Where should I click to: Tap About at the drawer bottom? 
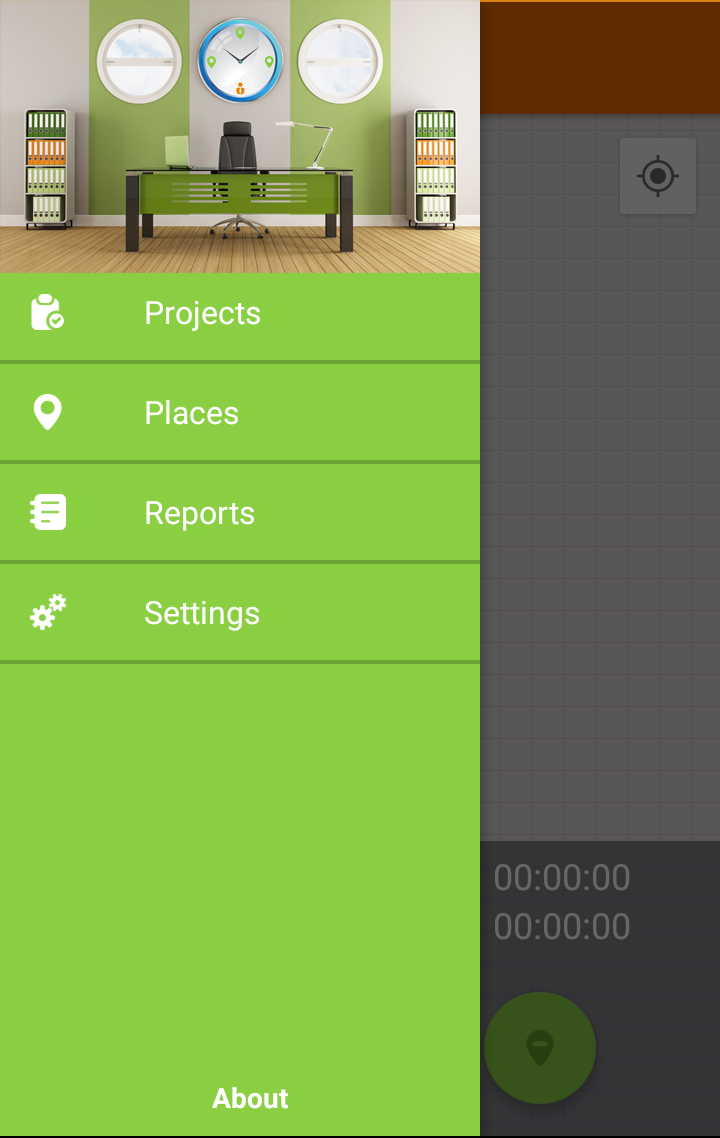[250, 1098]
